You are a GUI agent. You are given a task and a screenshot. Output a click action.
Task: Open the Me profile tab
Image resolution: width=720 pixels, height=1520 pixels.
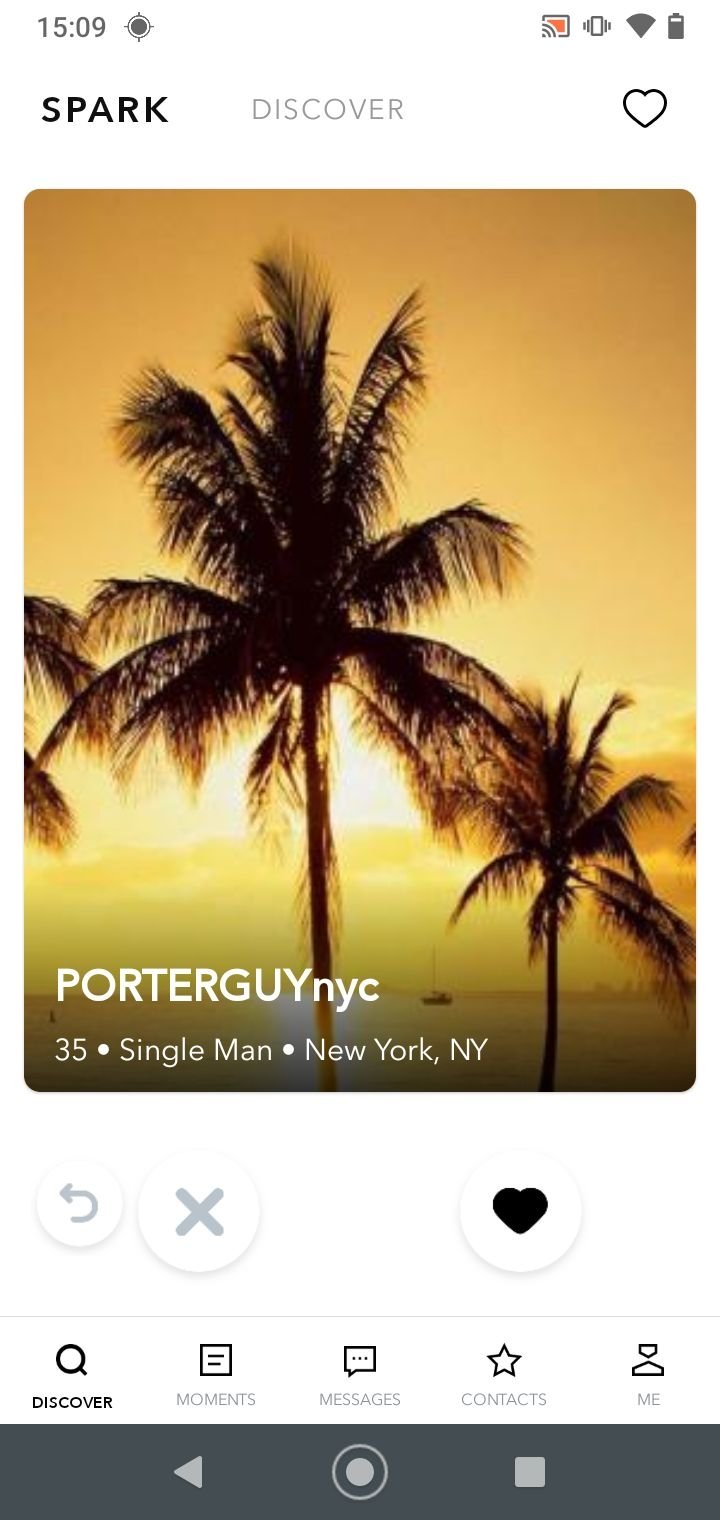click(648, 1374)
